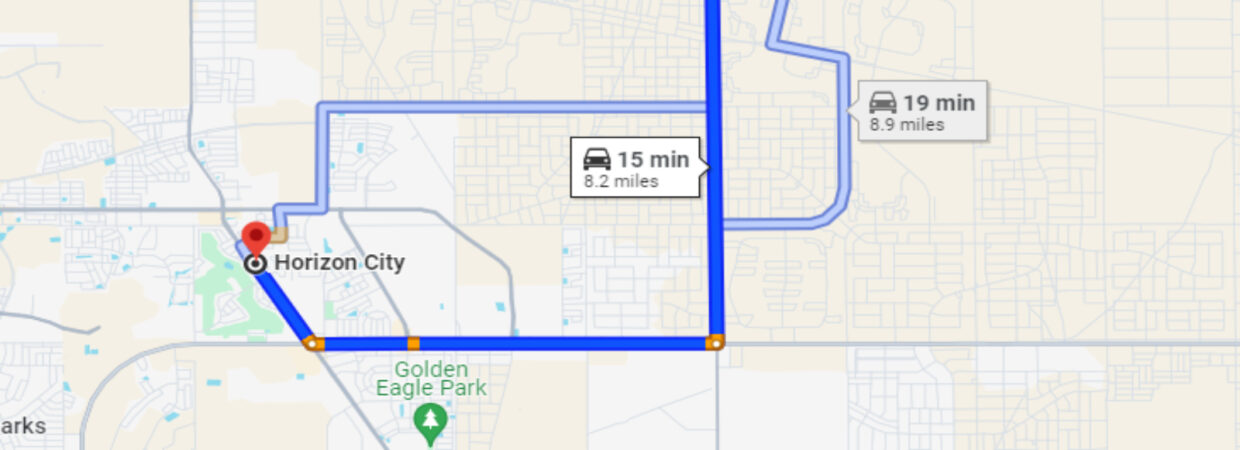Open Golden Eagle Park place marker
Viewport: 1240px width, 450px height.
(x=431, y=420)
